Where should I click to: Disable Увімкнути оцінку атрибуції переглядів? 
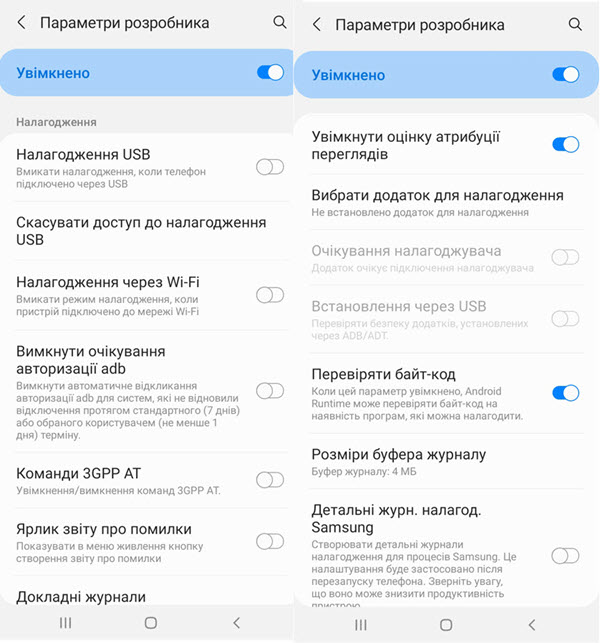tap(565, 145)
